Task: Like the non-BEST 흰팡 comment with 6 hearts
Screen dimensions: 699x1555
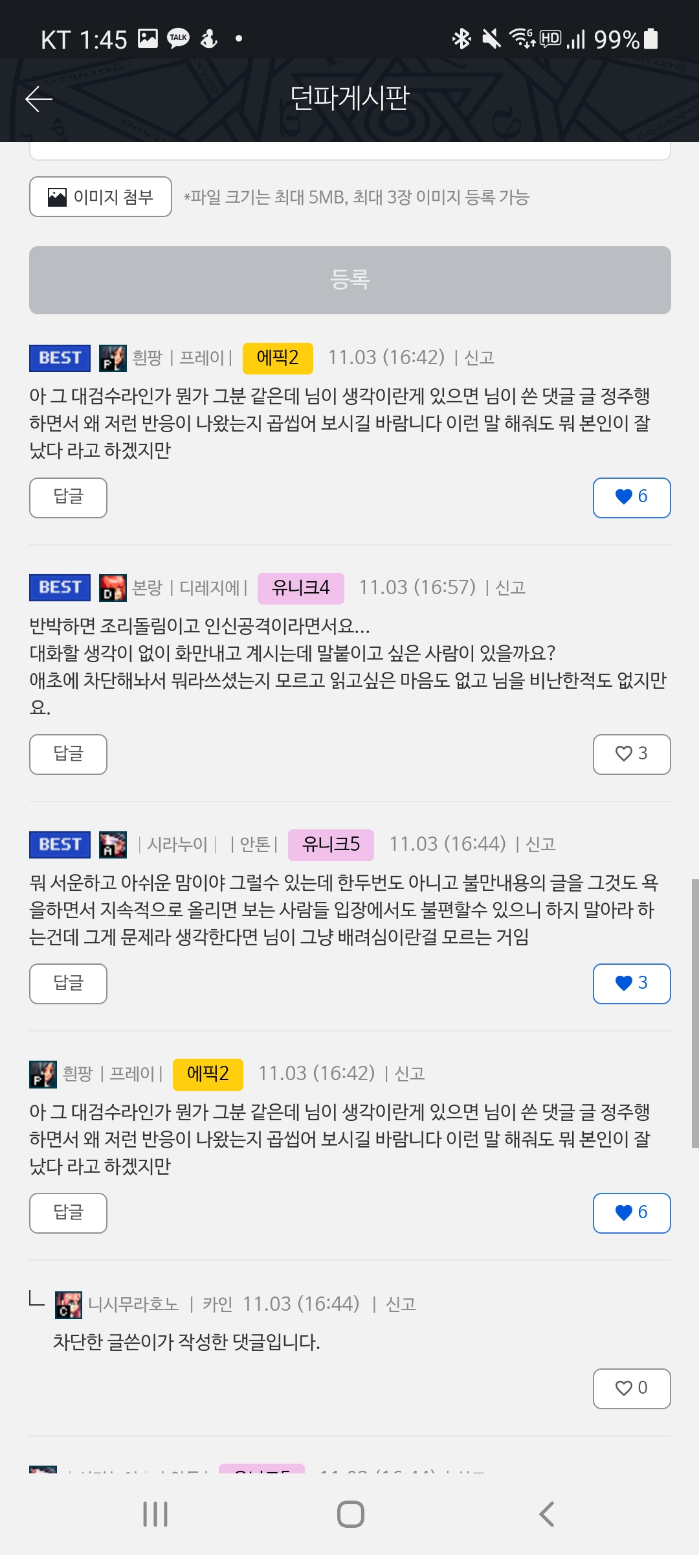Action: click(x=631, y=1213)
